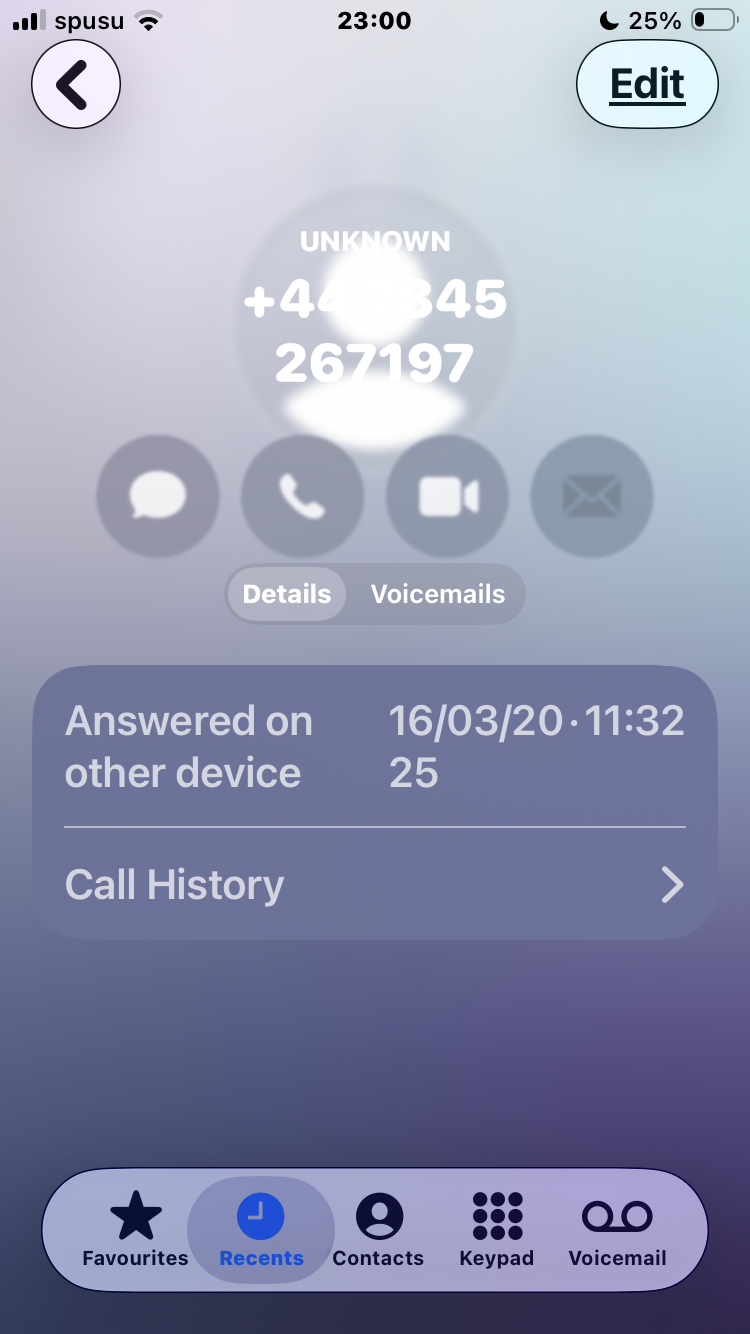Go to the Contacts tab

[x=378, y=1230]
